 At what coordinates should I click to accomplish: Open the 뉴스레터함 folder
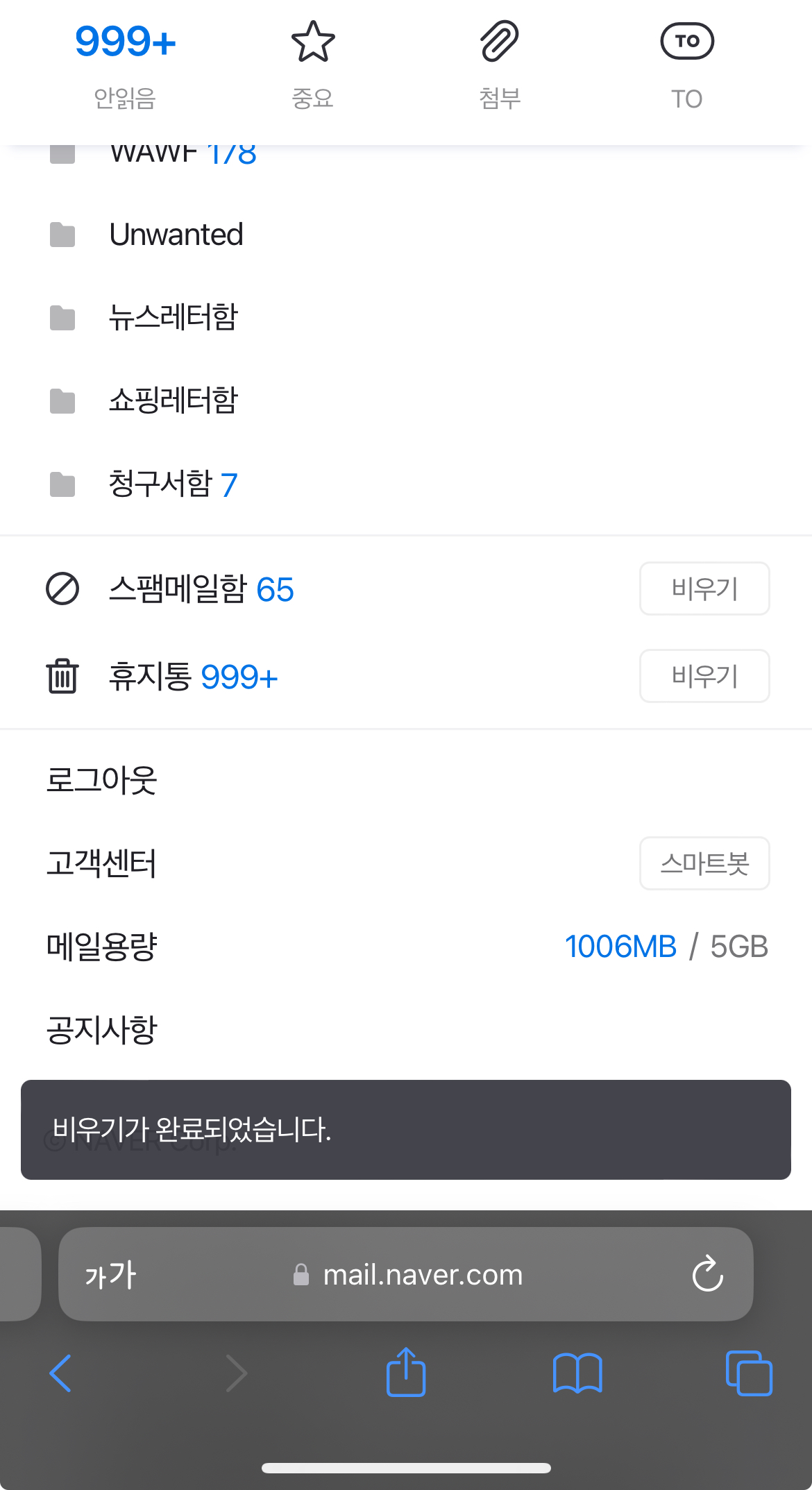[174, 318]
